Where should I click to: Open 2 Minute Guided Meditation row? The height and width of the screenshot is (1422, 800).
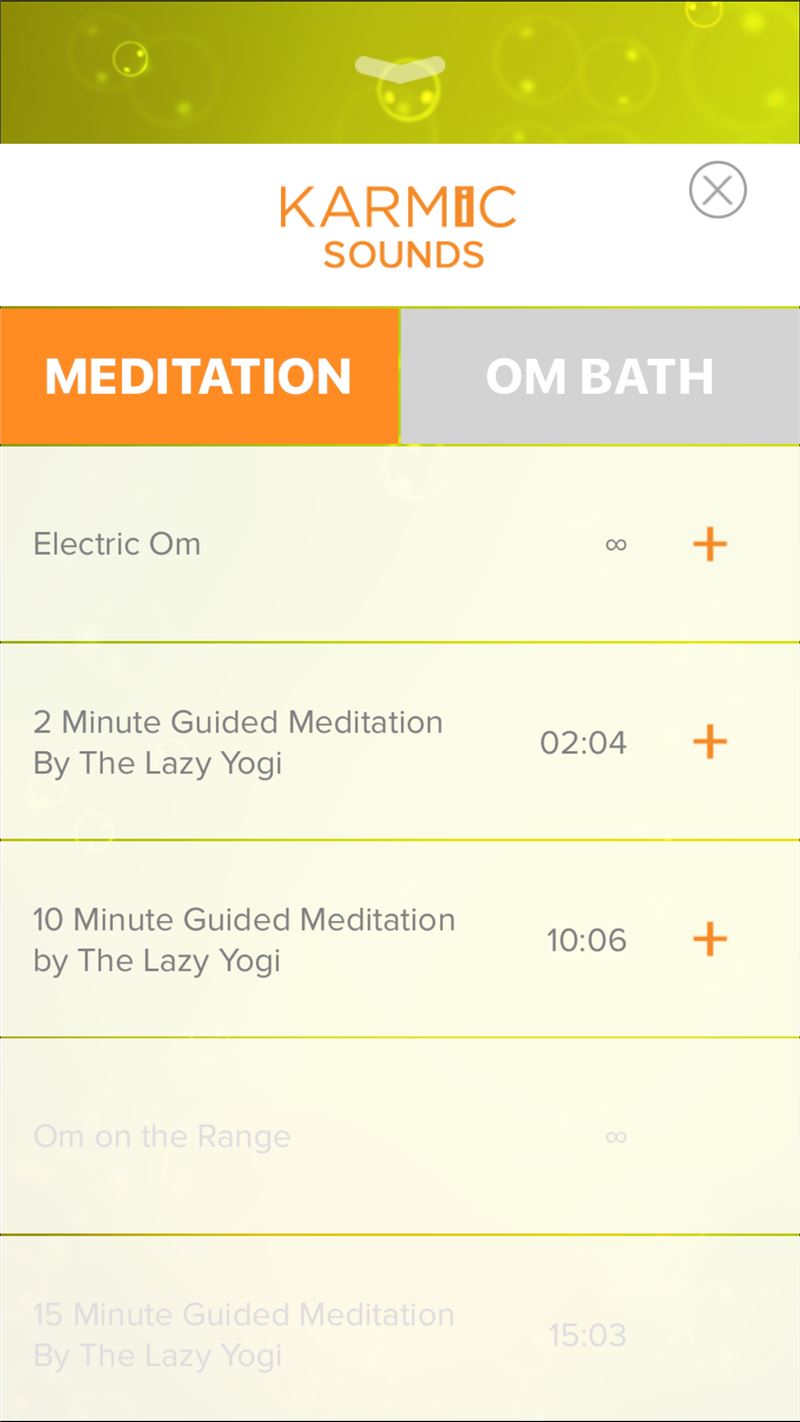point(400,742)
